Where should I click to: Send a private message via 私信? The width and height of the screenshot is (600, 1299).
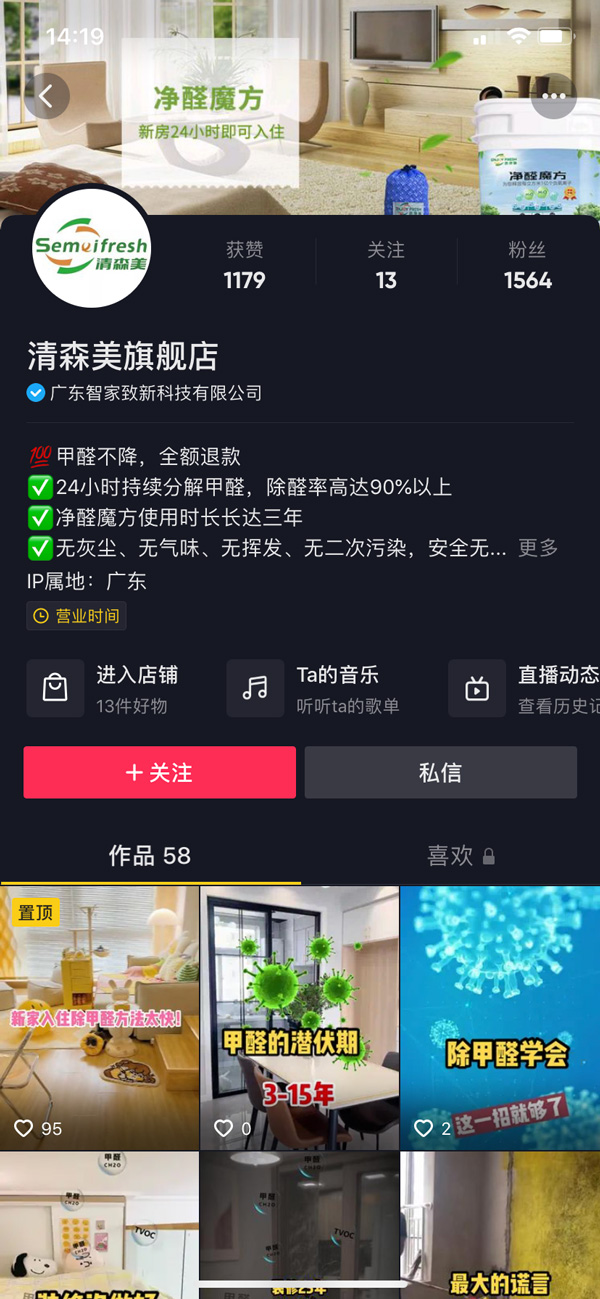pos(440,772)
